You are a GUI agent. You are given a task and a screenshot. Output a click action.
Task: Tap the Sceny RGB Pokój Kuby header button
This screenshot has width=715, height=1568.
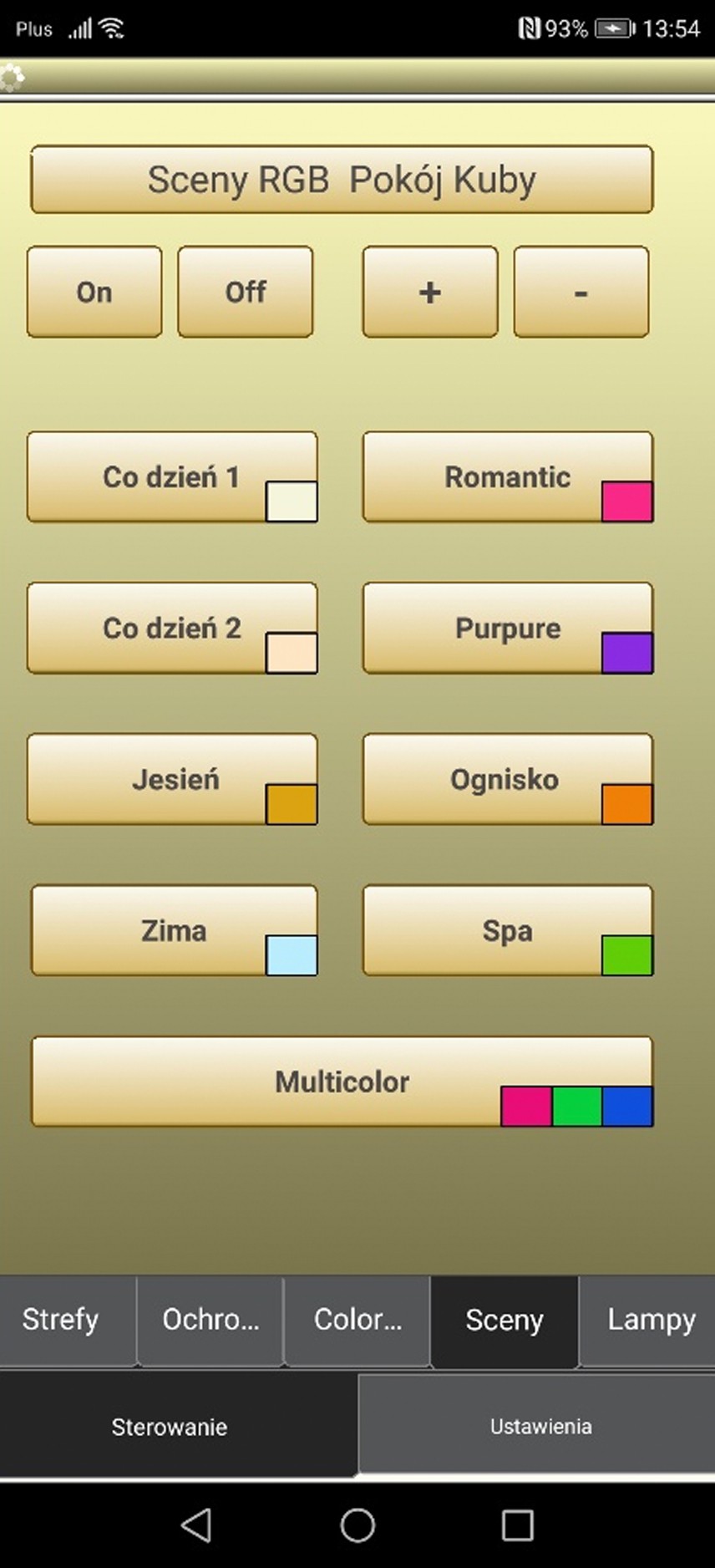(342, 180)
